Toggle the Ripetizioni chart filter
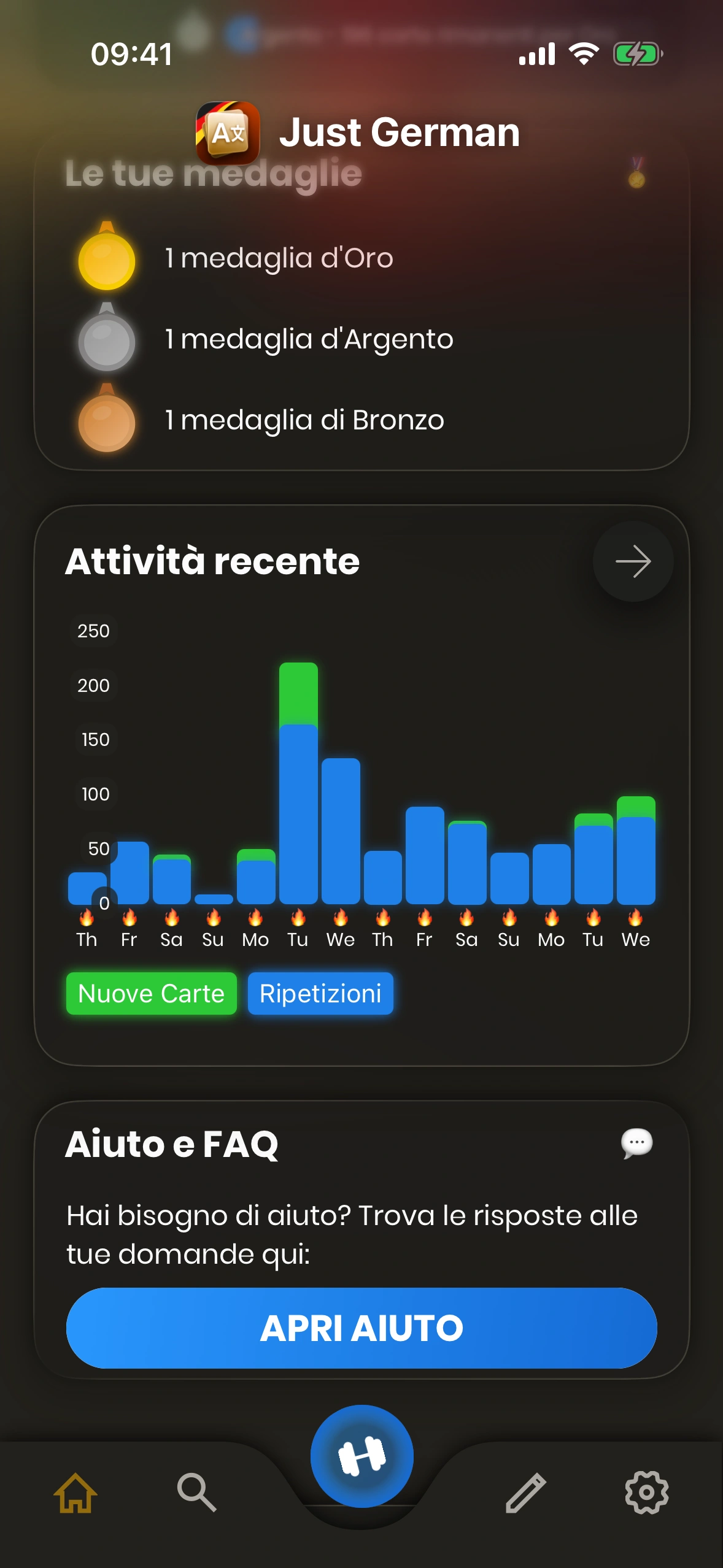This screenshot has height=1568, width=723. click(x=320, y=993)
